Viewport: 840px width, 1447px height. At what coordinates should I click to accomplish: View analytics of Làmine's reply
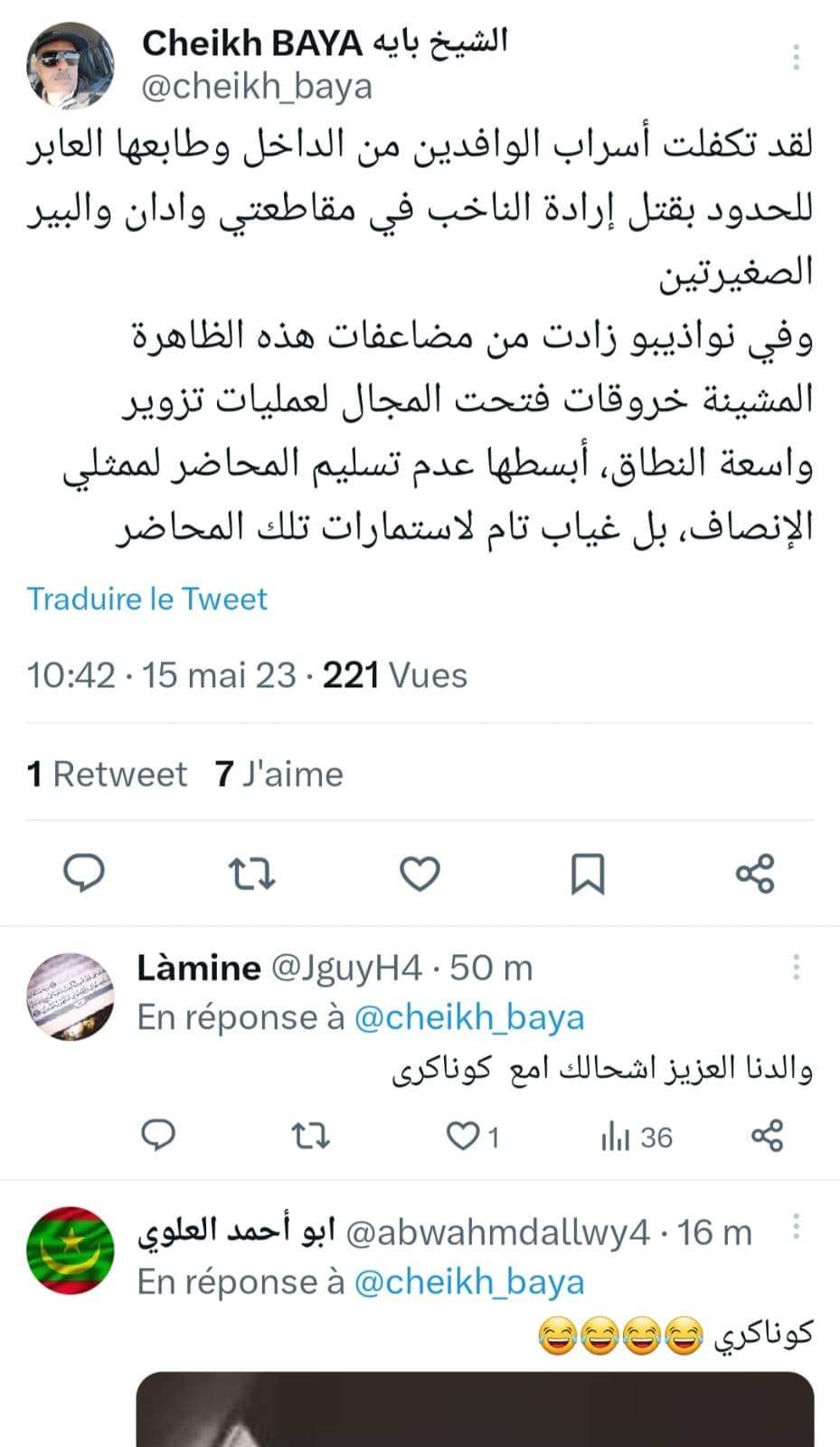point(637,1137)
